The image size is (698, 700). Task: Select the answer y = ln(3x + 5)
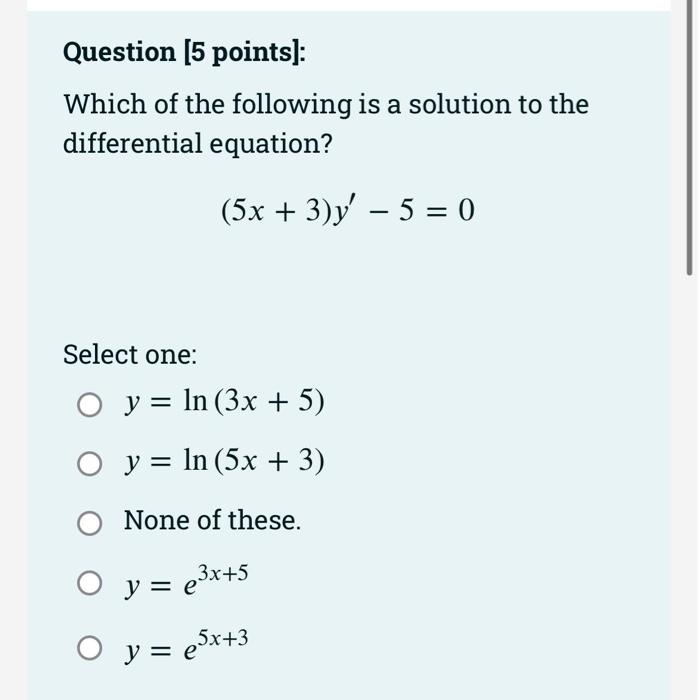point(90,405)
